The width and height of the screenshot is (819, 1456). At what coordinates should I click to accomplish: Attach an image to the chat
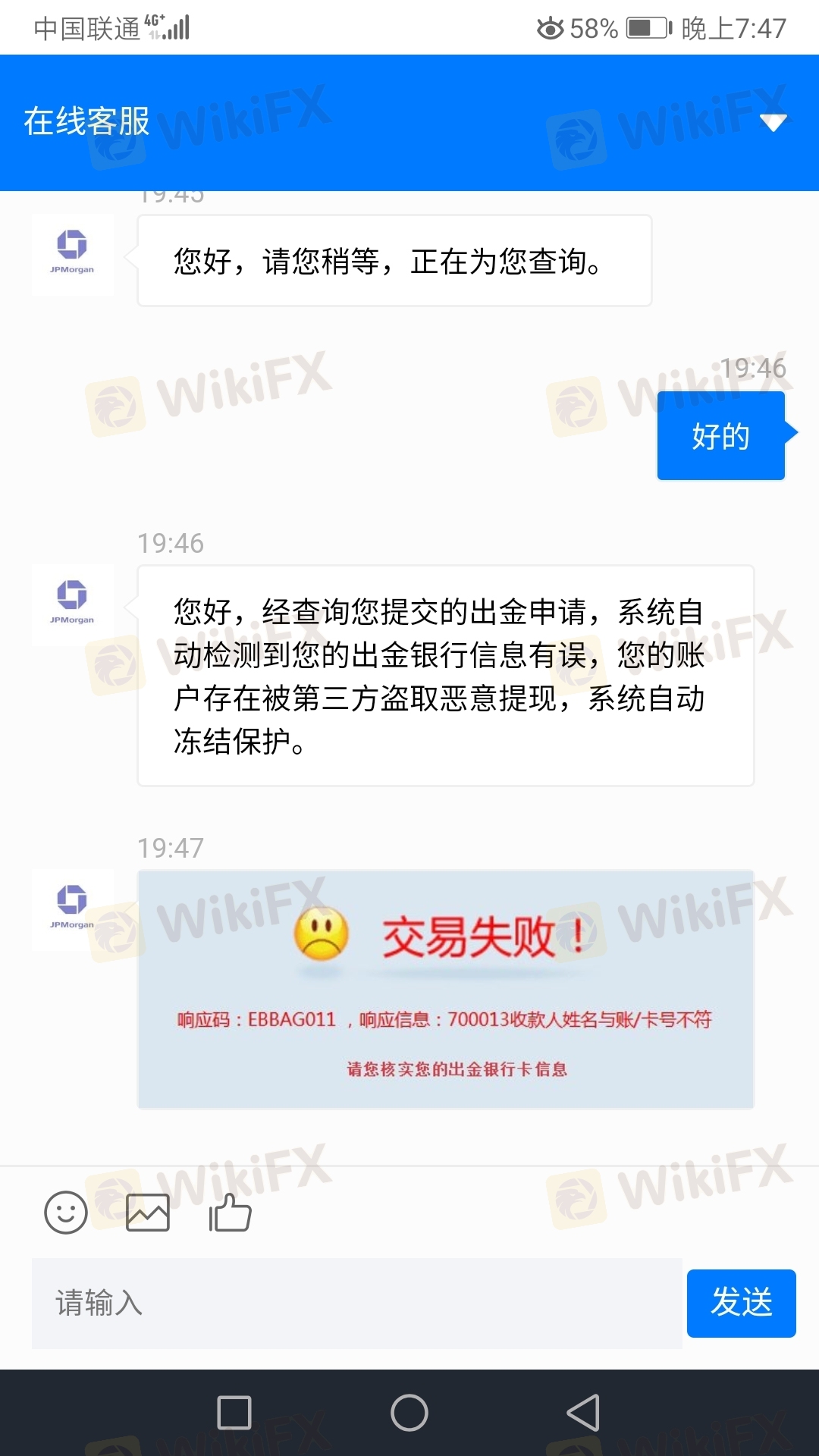coord(148,1212)
